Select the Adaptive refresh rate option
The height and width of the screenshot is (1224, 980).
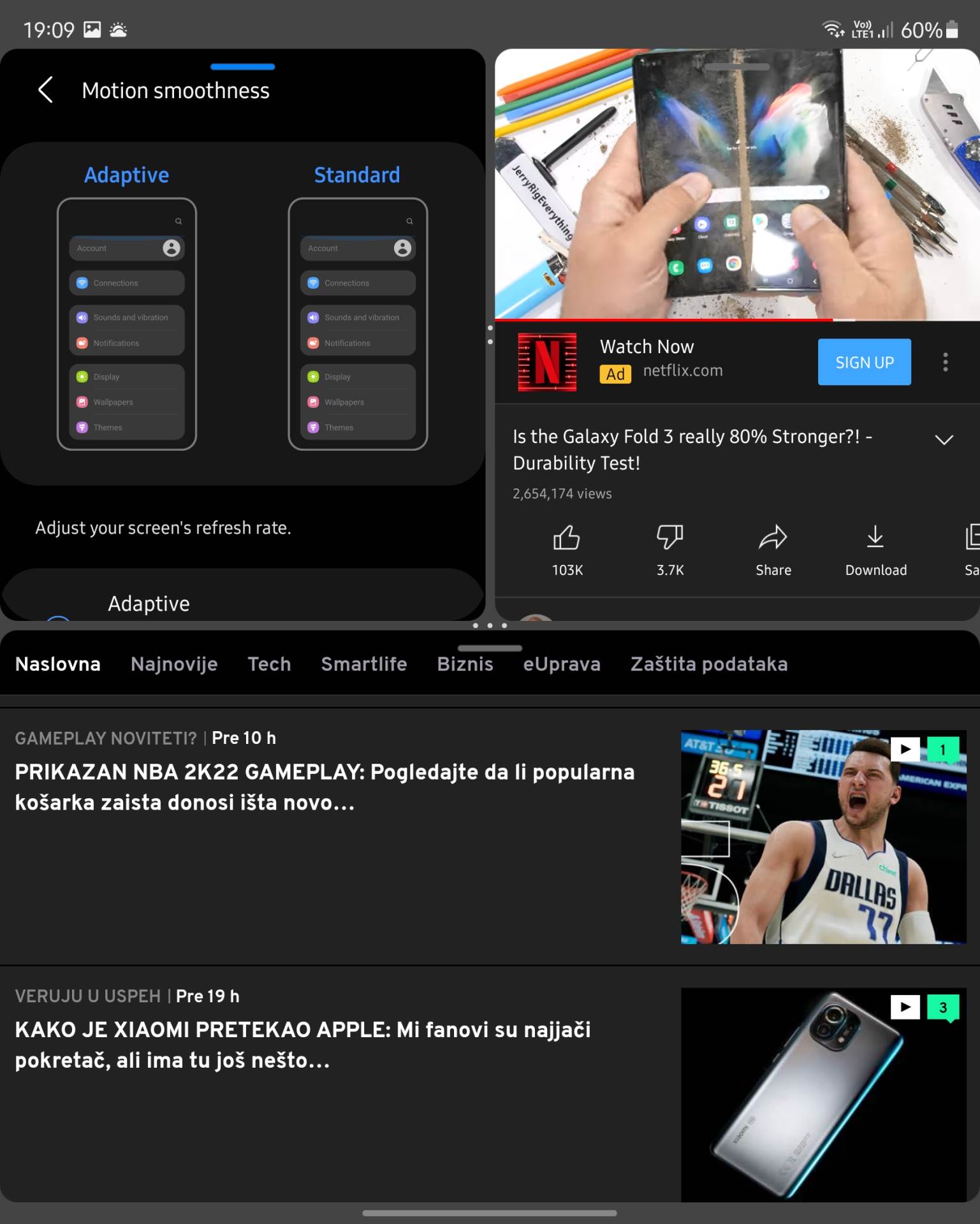point(148,602)
